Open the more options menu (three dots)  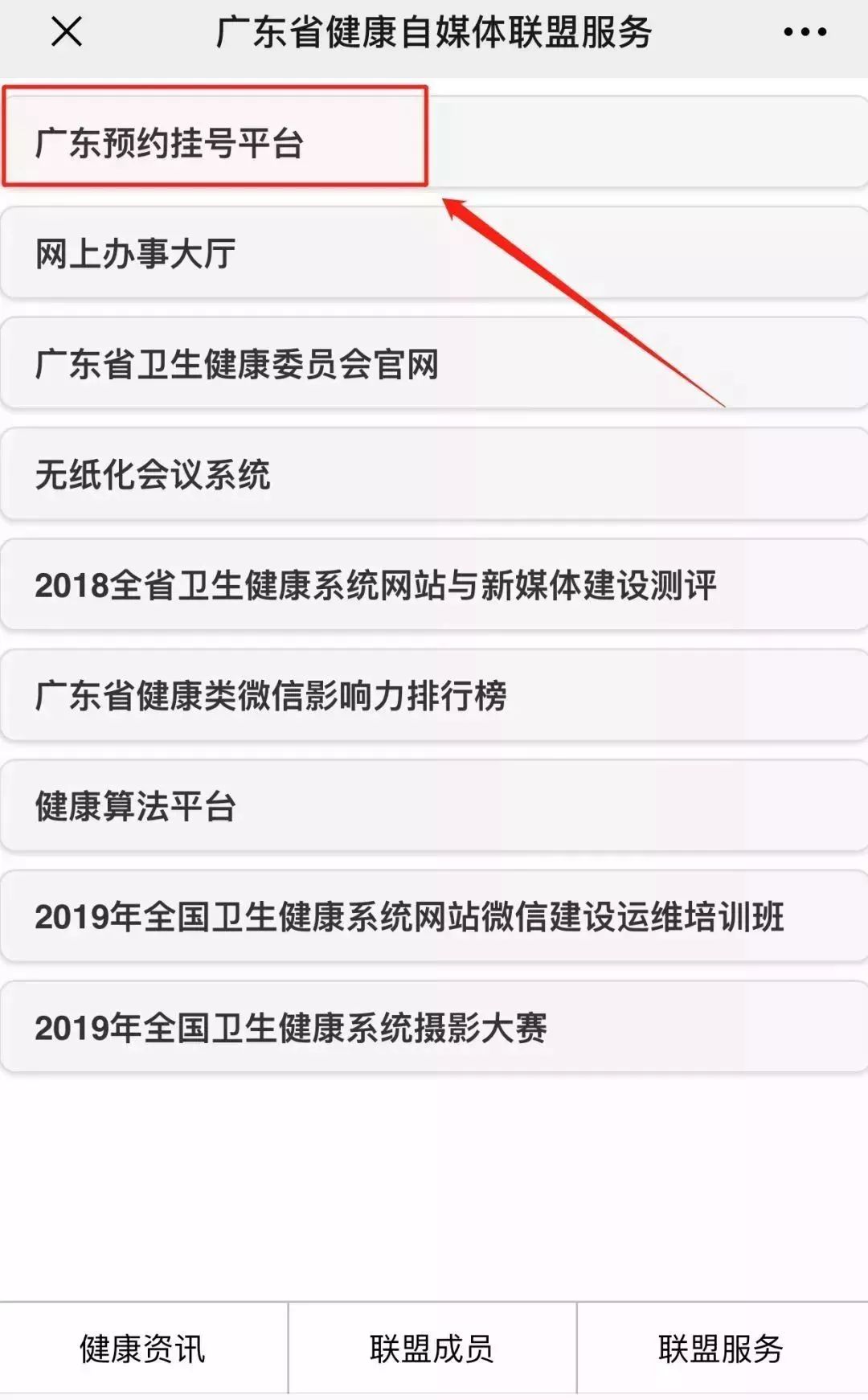(x=806, y=34)
